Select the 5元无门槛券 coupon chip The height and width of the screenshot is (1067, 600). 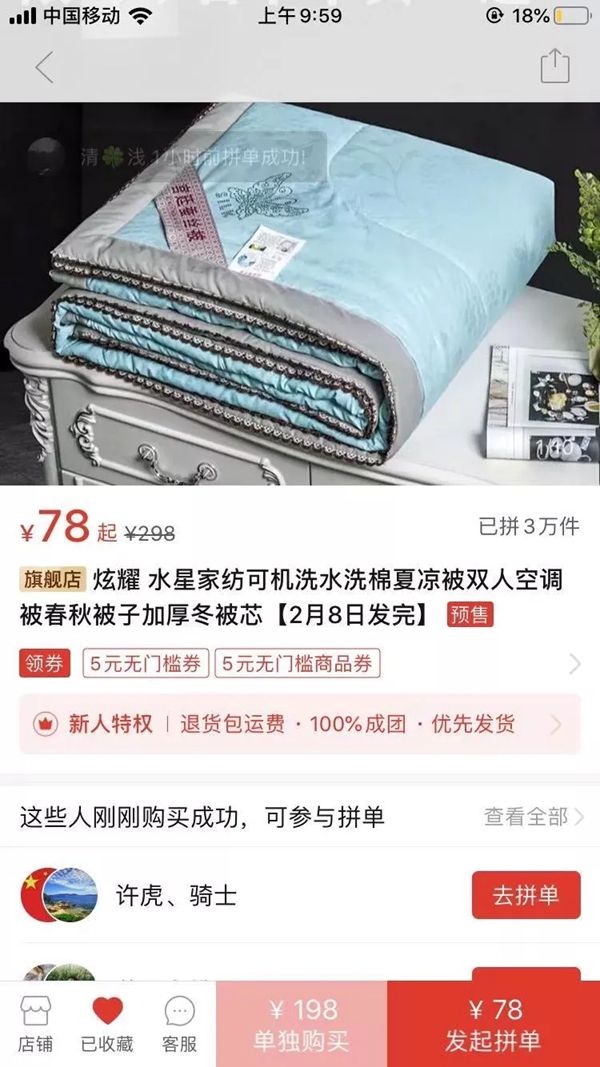pyautogui.click(x=145, y=663)
